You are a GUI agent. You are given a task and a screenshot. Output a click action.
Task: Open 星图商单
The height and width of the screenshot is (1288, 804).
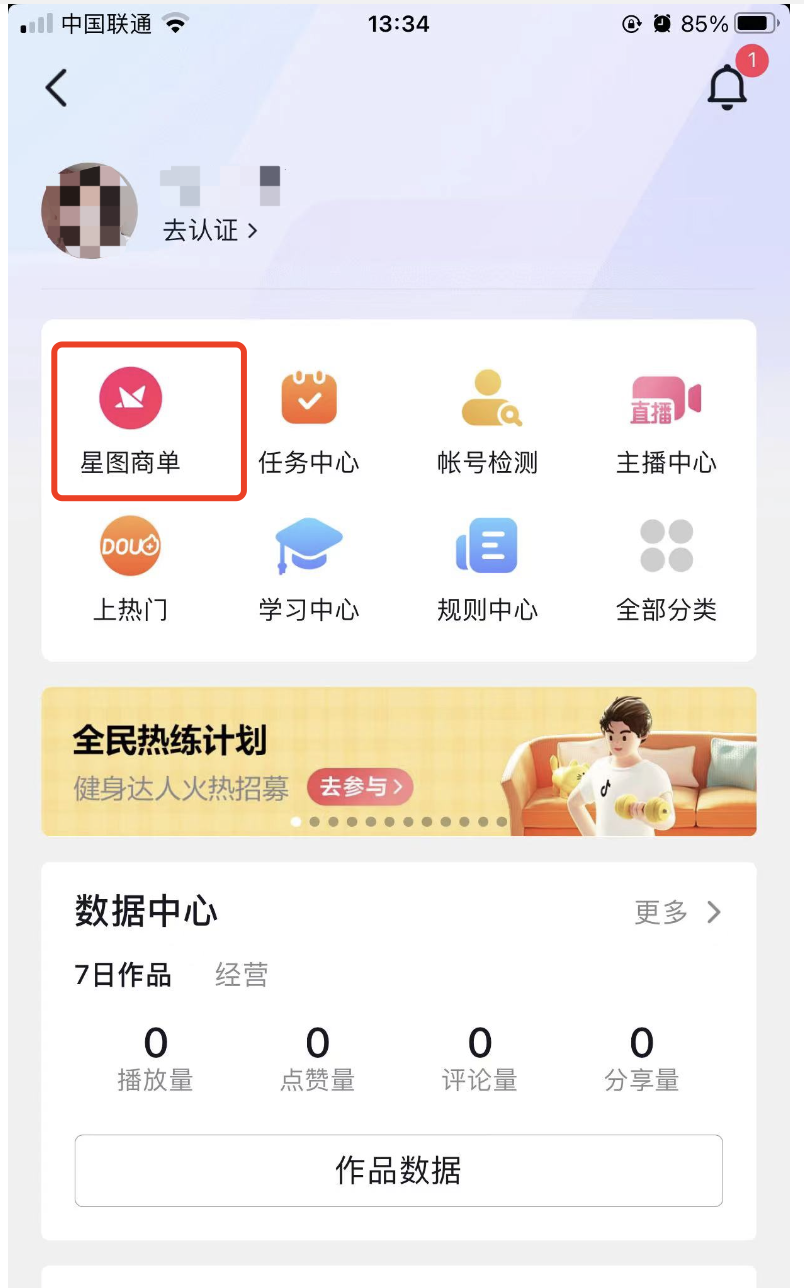pyautogui.click(x=130, y=420)
